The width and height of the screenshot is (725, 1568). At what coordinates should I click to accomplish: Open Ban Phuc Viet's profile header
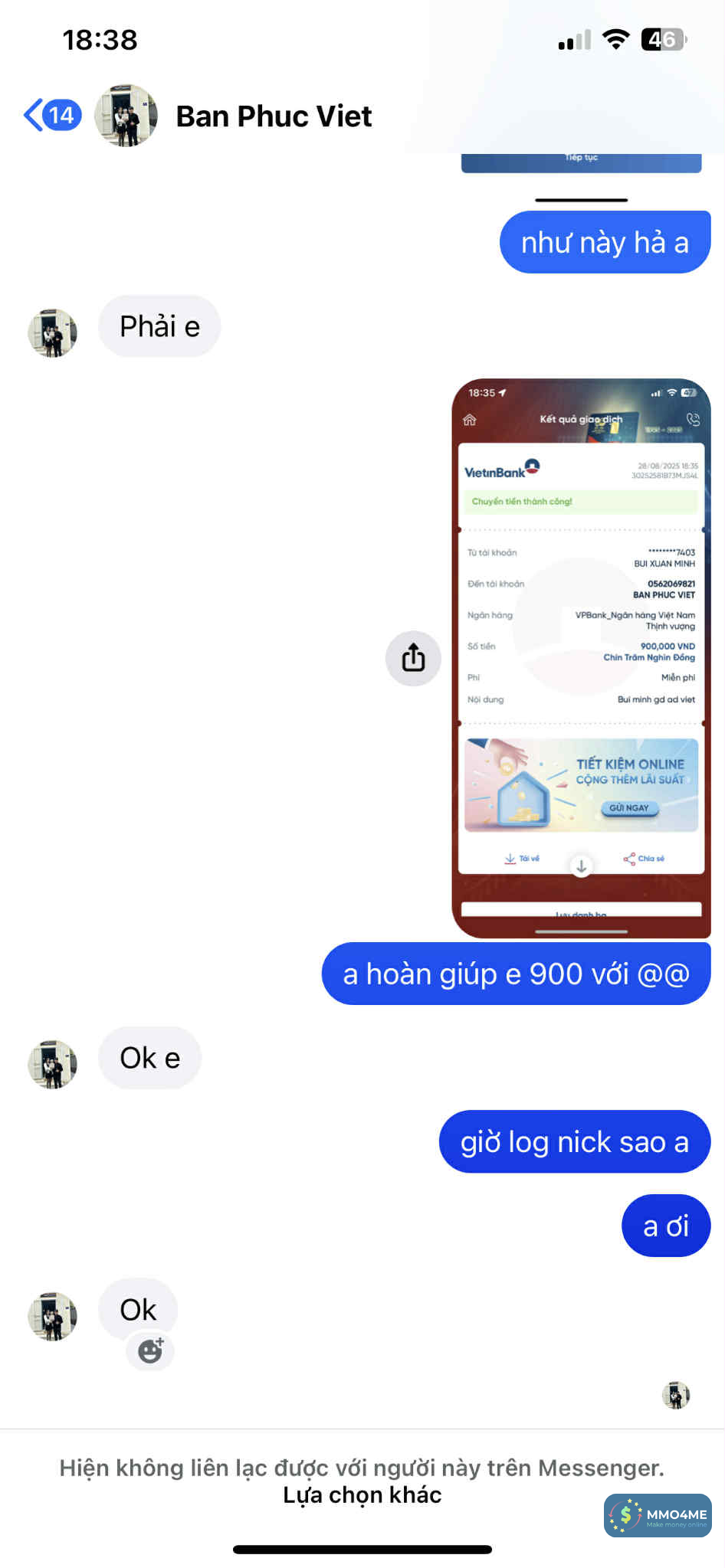click(273, 116)
